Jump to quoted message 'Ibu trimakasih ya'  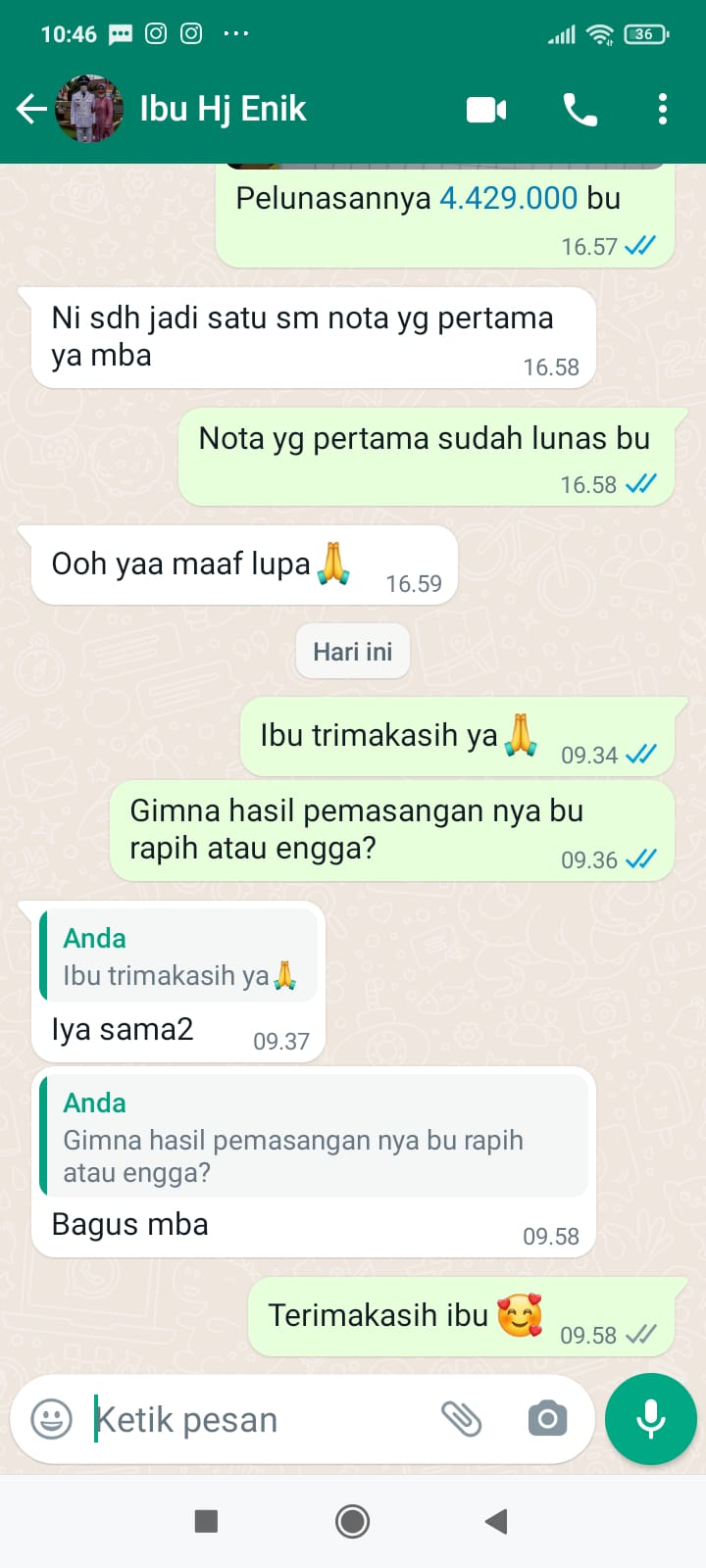click(x=178, y=956)
